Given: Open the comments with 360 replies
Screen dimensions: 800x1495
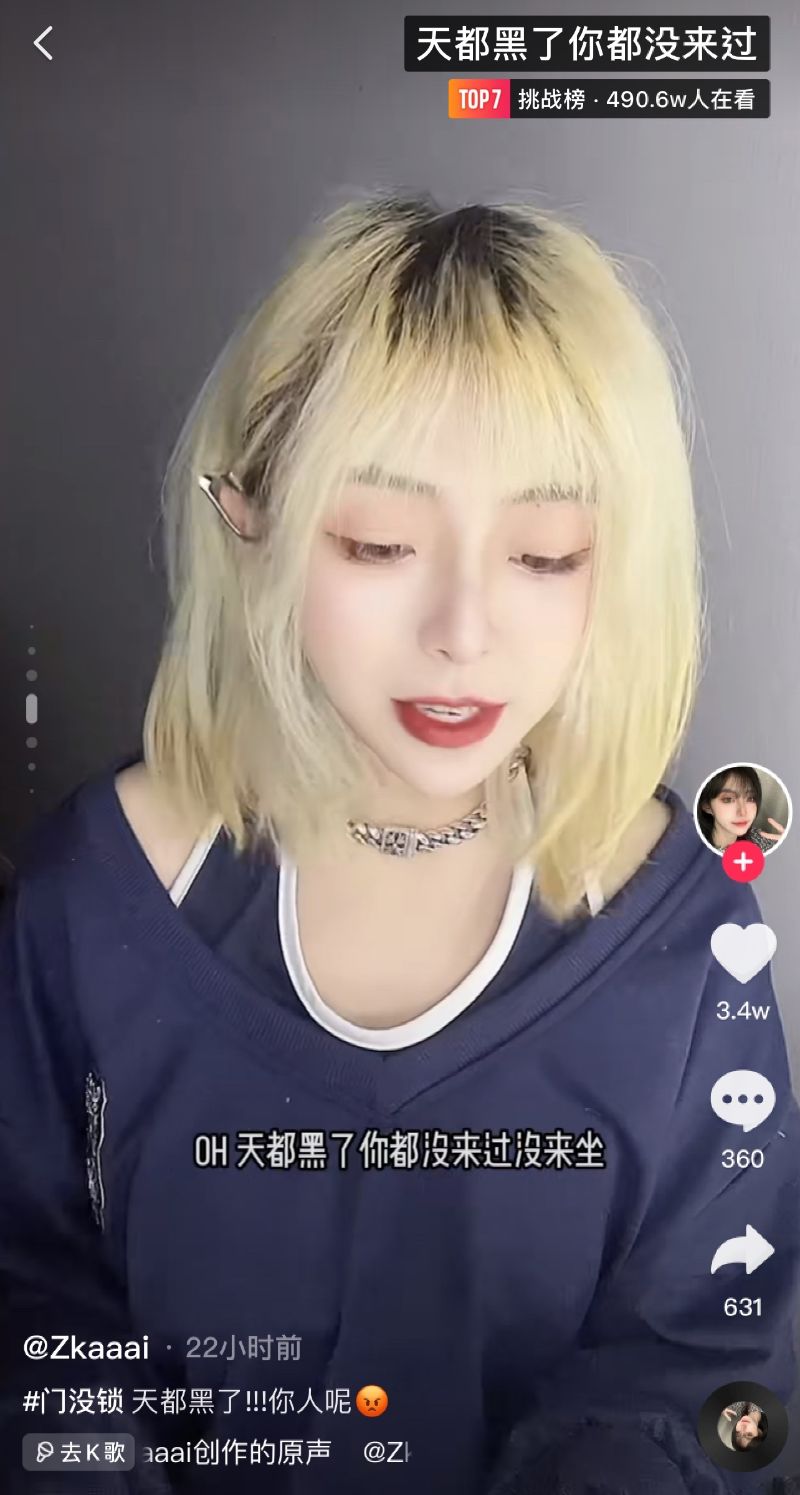Looking at the screenshot, I should click(743, 1101).
